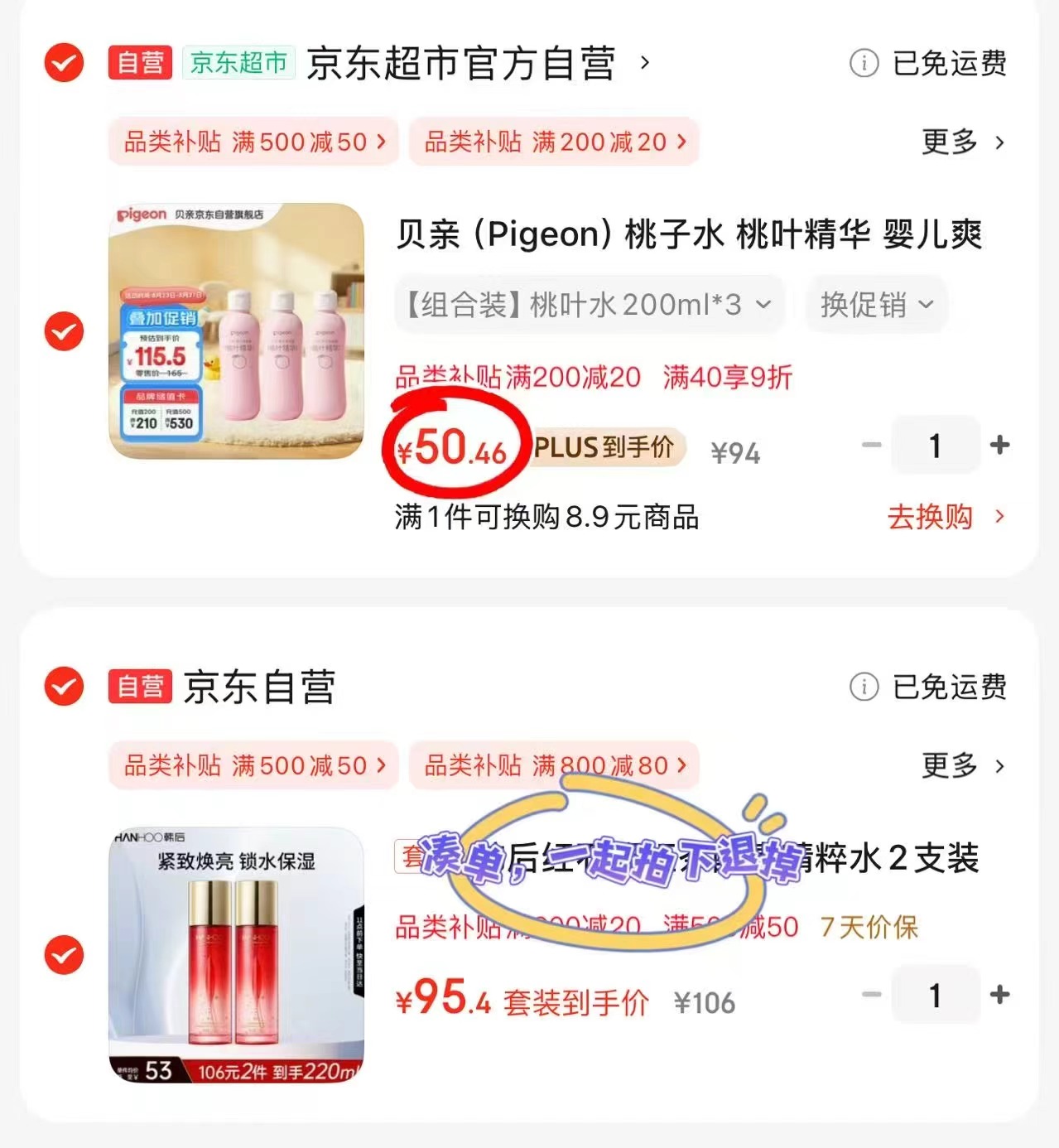Screen dimensions: 1059x1148
Task: Decrease 韩后 set quantity with minus button
Action: [x=871, y=996]
